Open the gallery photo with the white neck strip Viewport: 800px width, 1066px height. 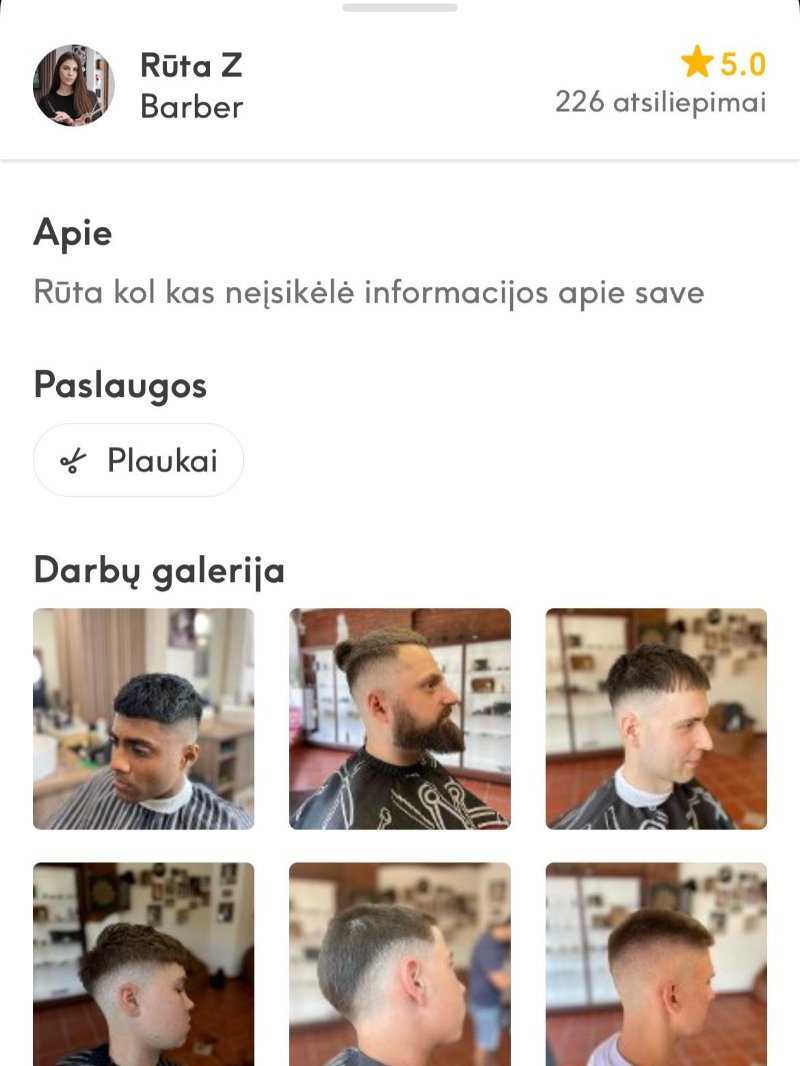pos(656,719)
